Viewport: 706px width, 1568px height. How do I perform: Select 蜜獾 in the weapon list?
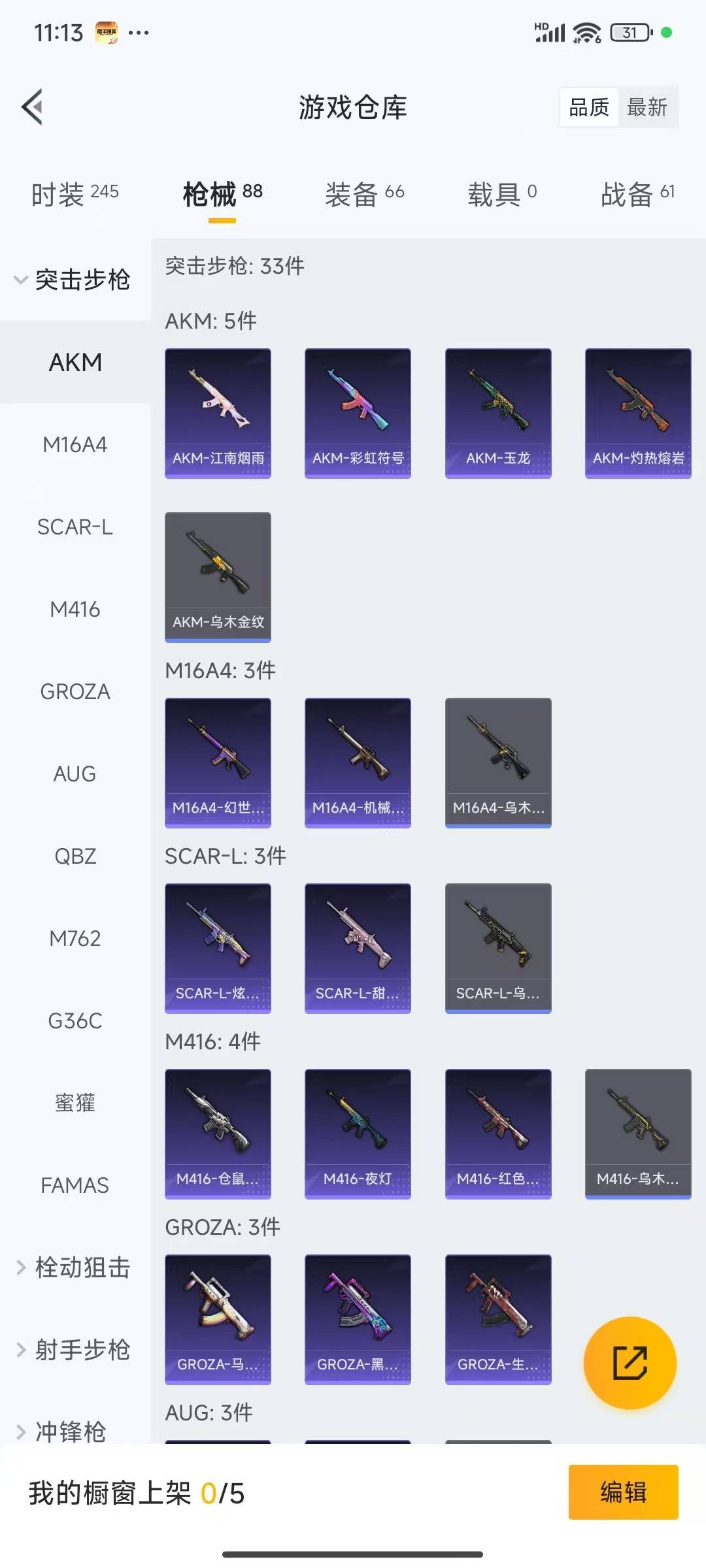point(75,1103)
